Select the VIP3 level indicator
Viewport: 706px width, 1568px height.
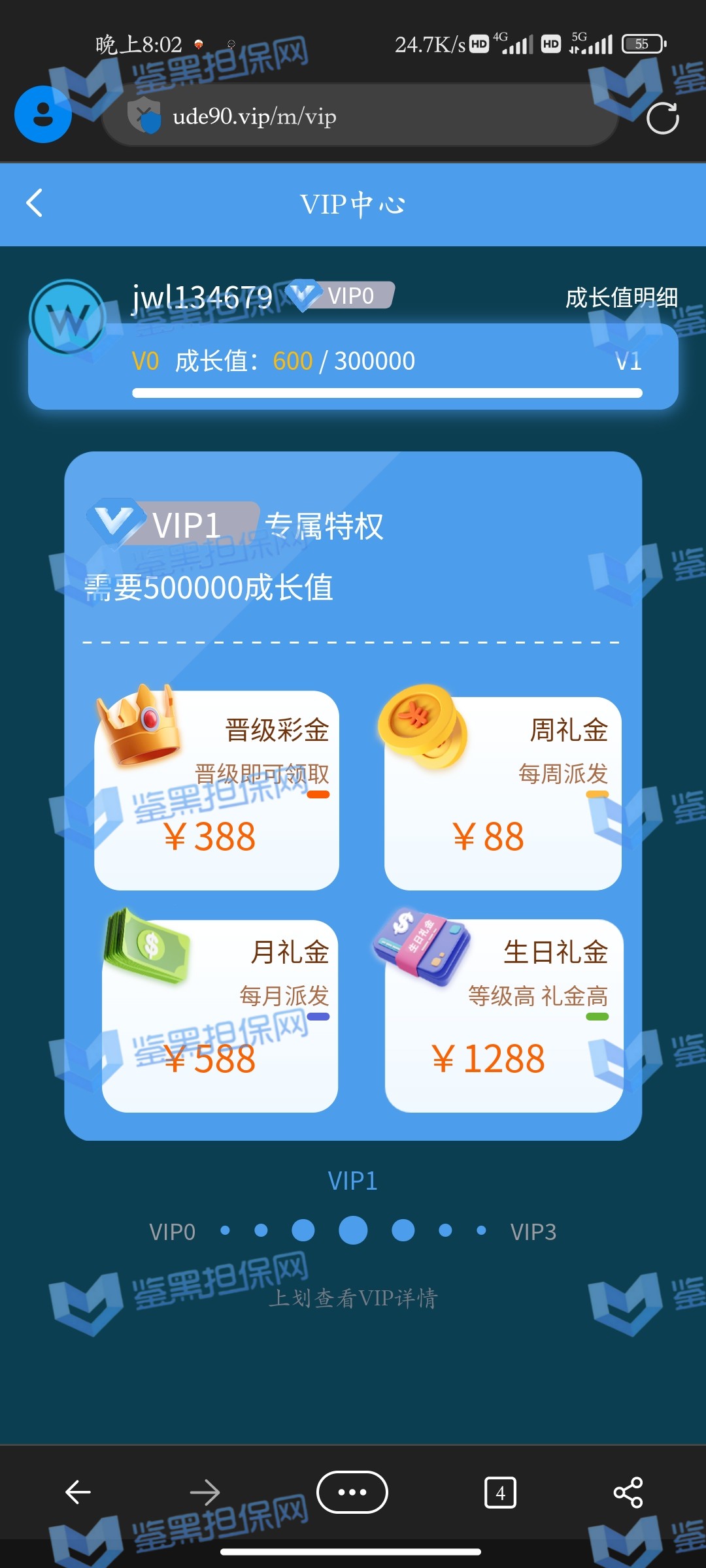point(533,1232)
